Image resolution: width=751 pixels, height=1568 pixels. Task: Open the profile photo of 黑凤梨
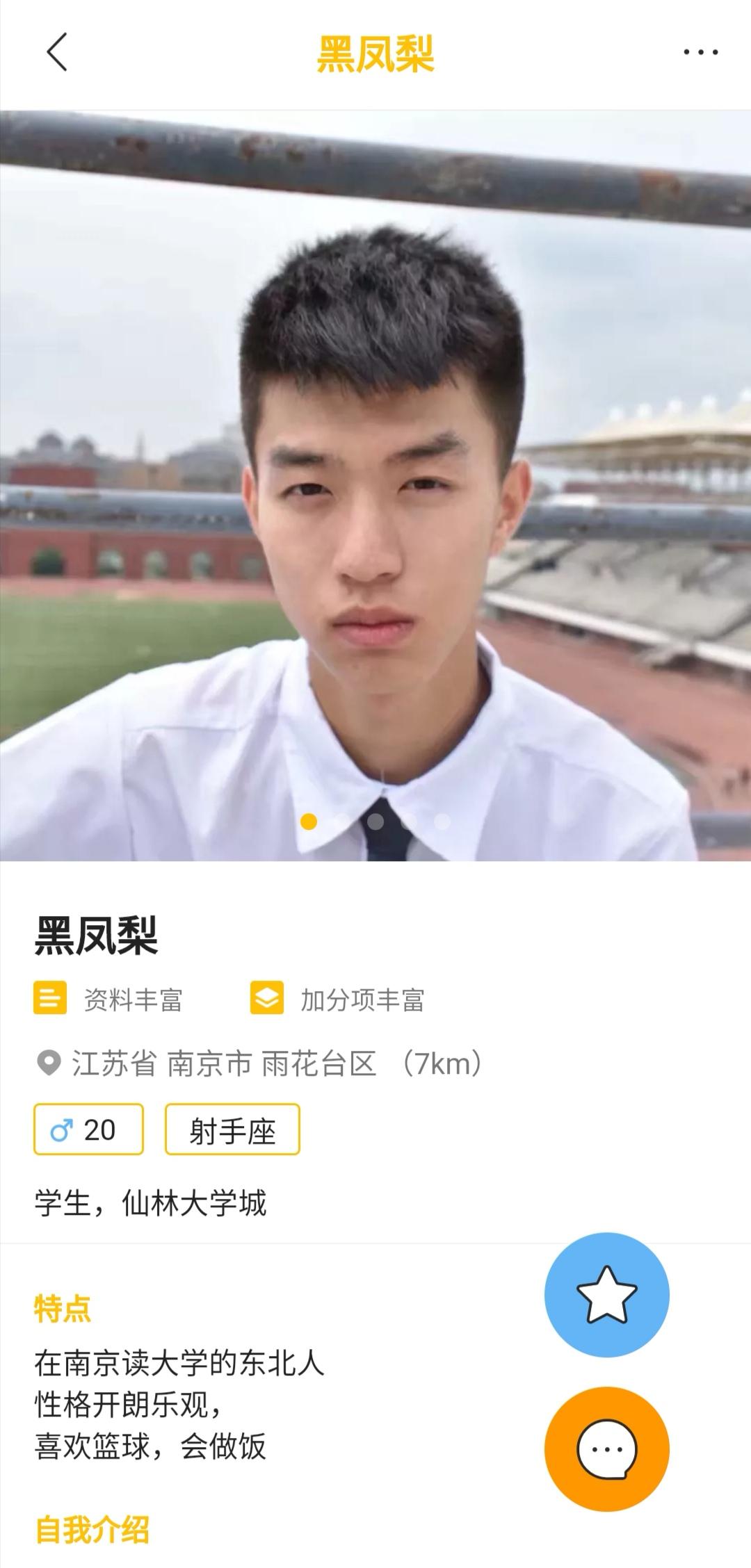click(375, 485)
